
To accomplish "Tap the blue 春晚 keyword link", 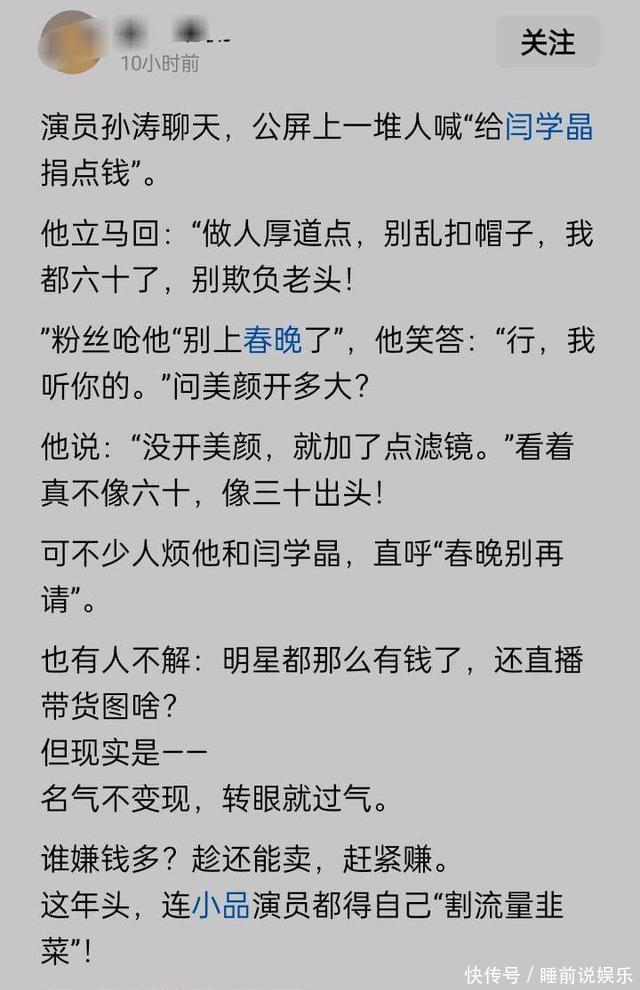I will point(272,340).
